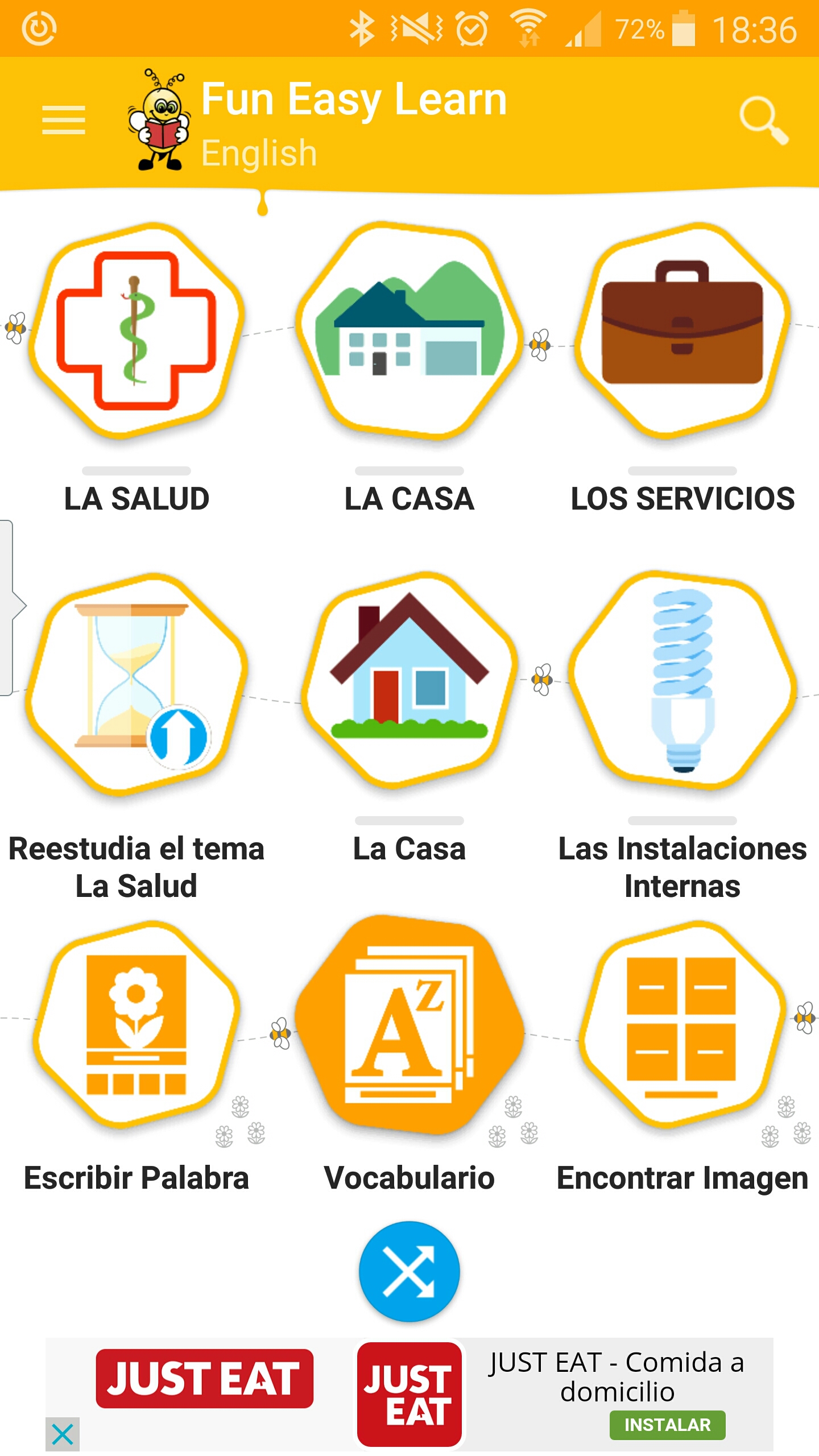This screenshot has height=1456, width=819.
Task: Install the JUST EAT app
Action: (x=667, y=1425)
